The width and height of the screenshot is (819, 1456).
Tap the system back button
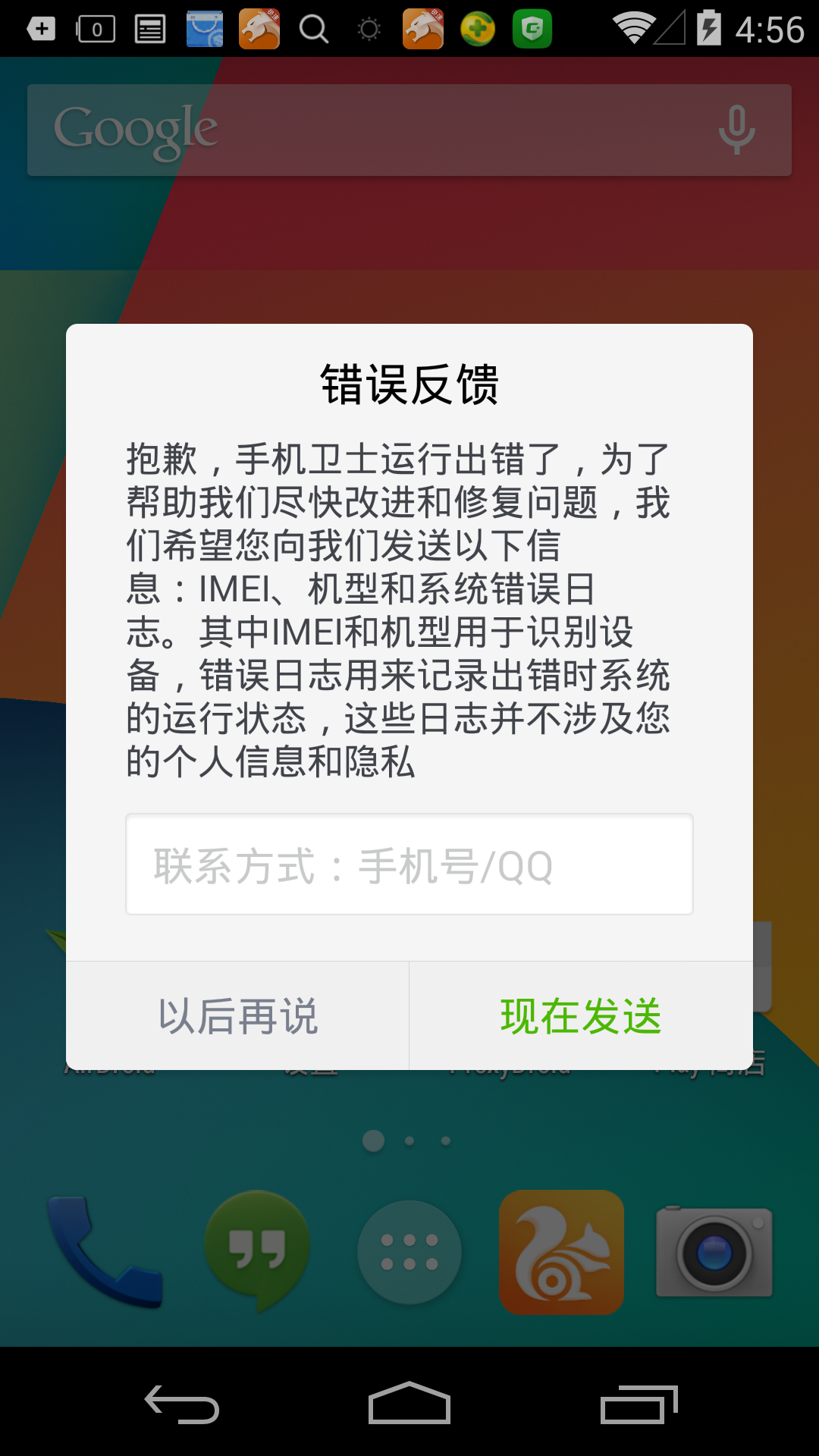[182, 1404]
